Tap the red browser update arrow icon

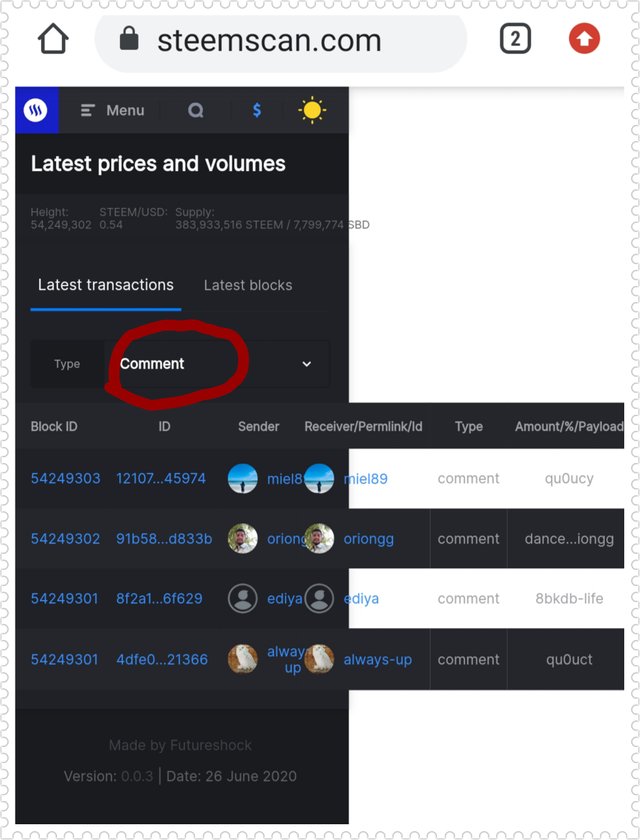point(584,40)
